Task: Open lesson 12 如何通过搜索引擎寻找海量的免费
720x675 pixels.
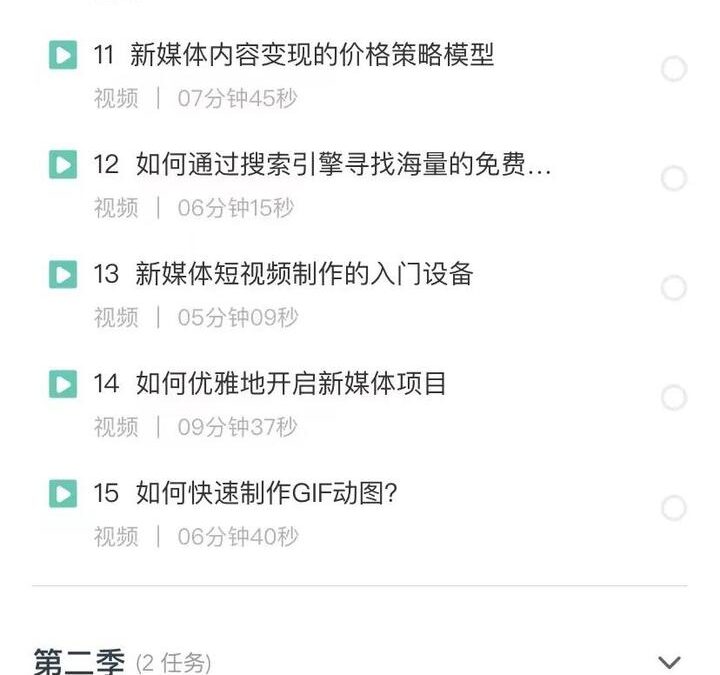Action: tap(342, 165)
